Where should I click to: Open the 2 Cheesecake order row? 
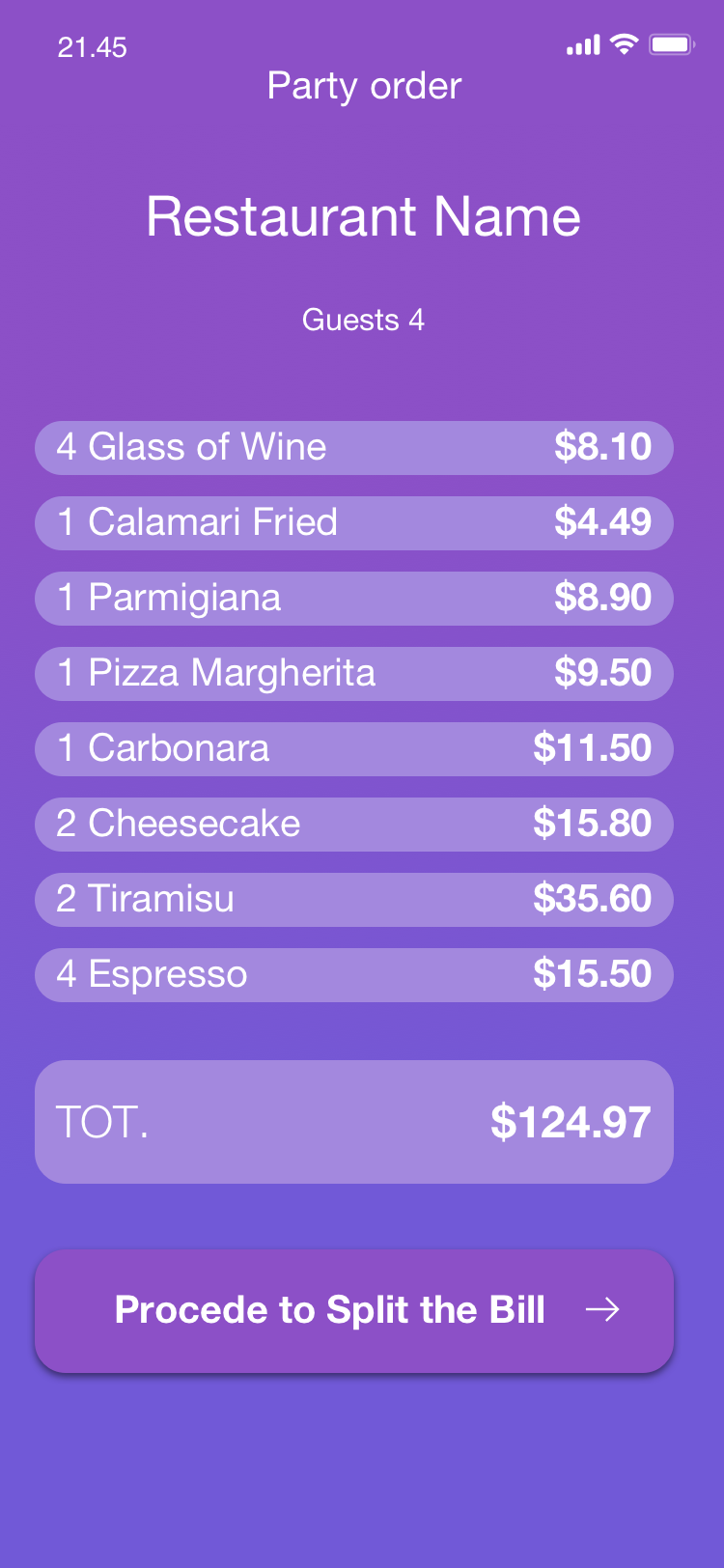click(x=353, y=824)
